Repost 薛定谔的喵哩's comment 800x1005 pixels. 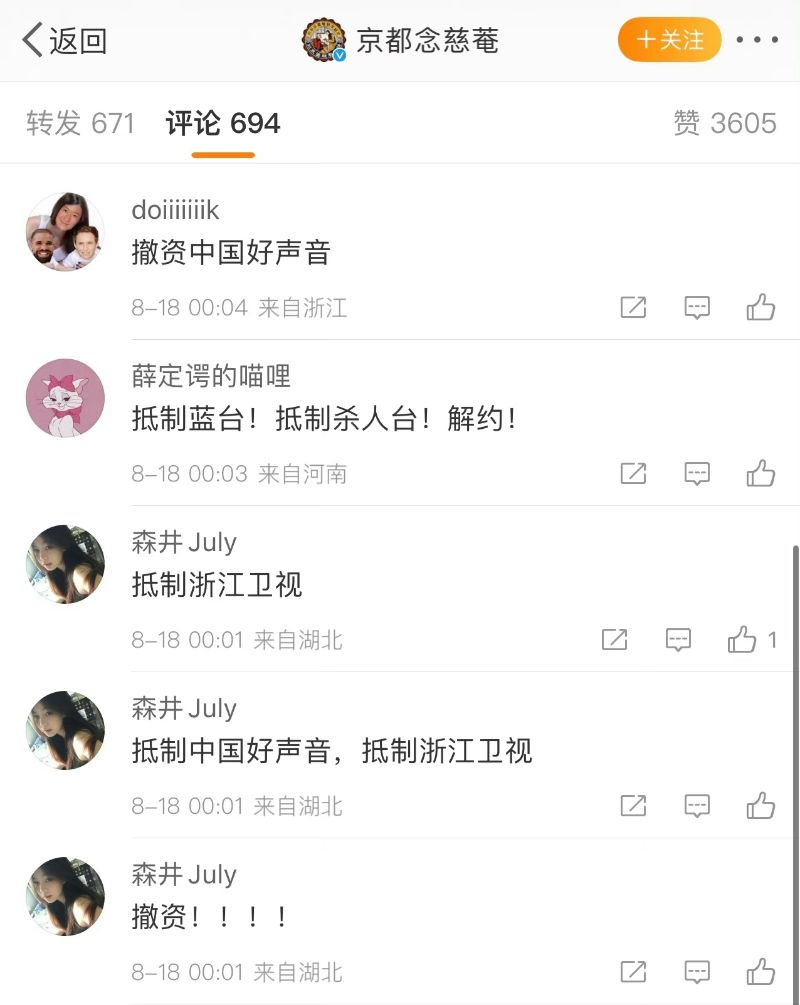pos(633,473)
